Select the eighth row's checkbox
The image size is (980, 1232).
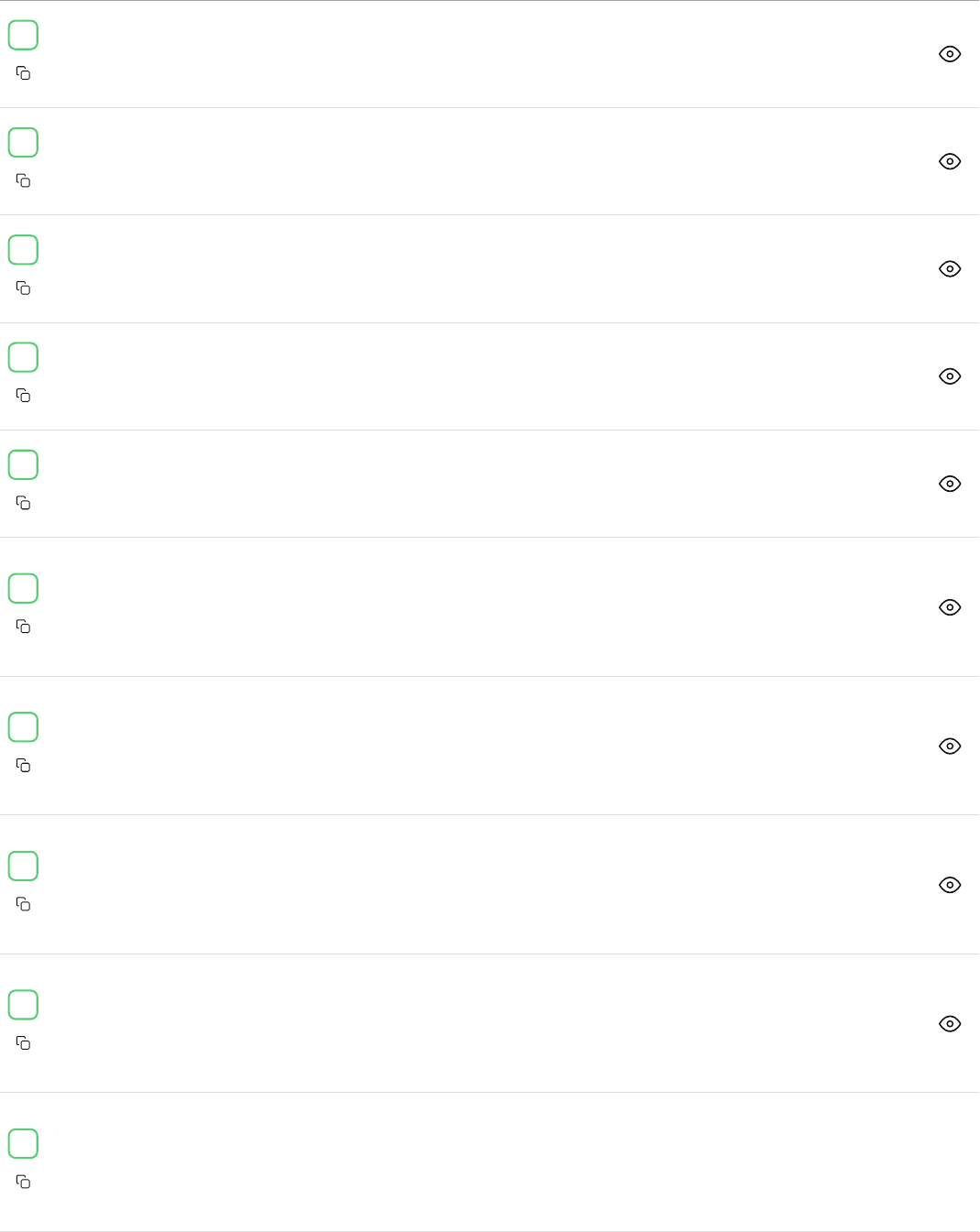23,866
